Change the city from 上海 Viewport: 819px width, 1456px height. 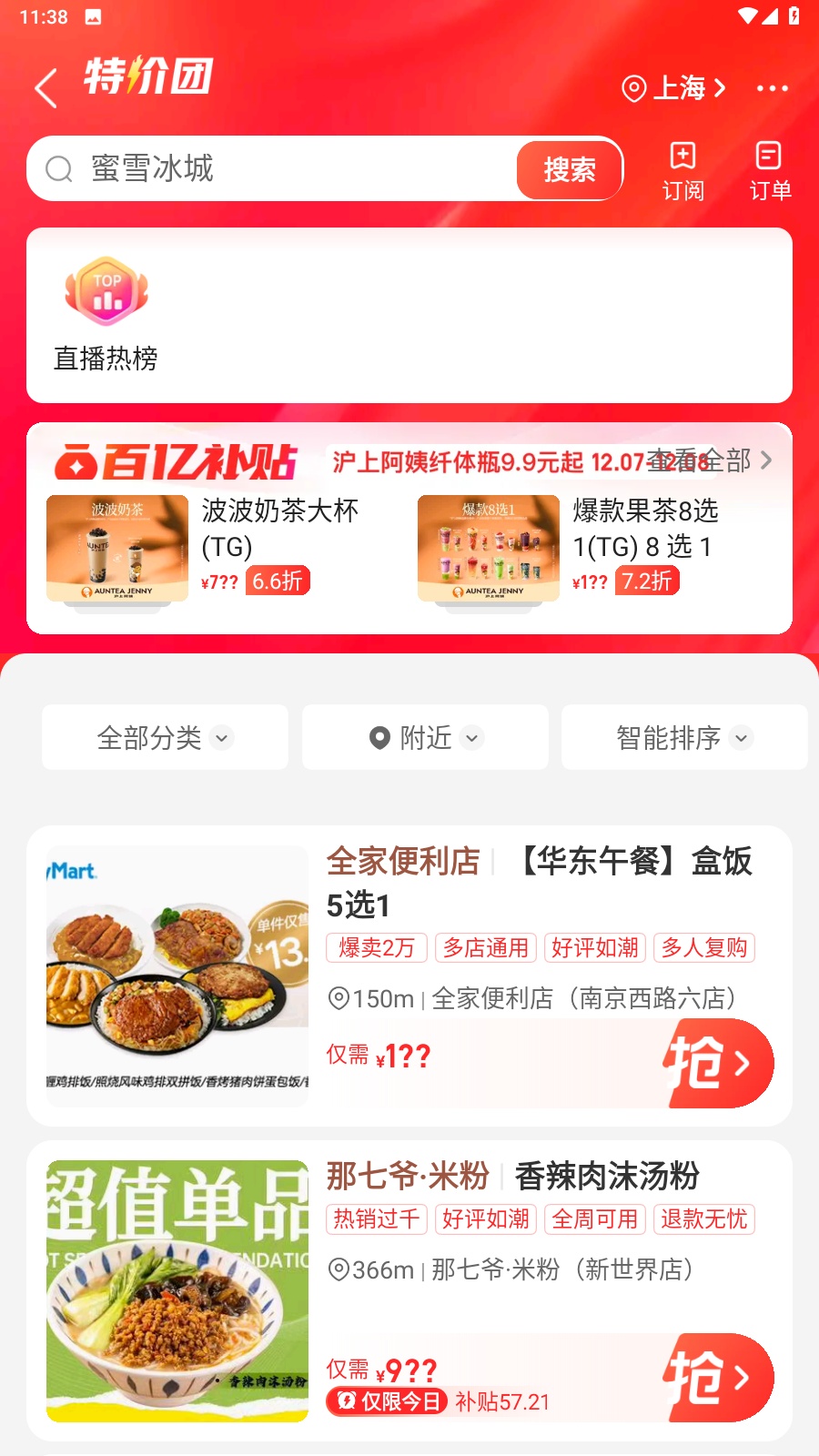click(674, 88)
